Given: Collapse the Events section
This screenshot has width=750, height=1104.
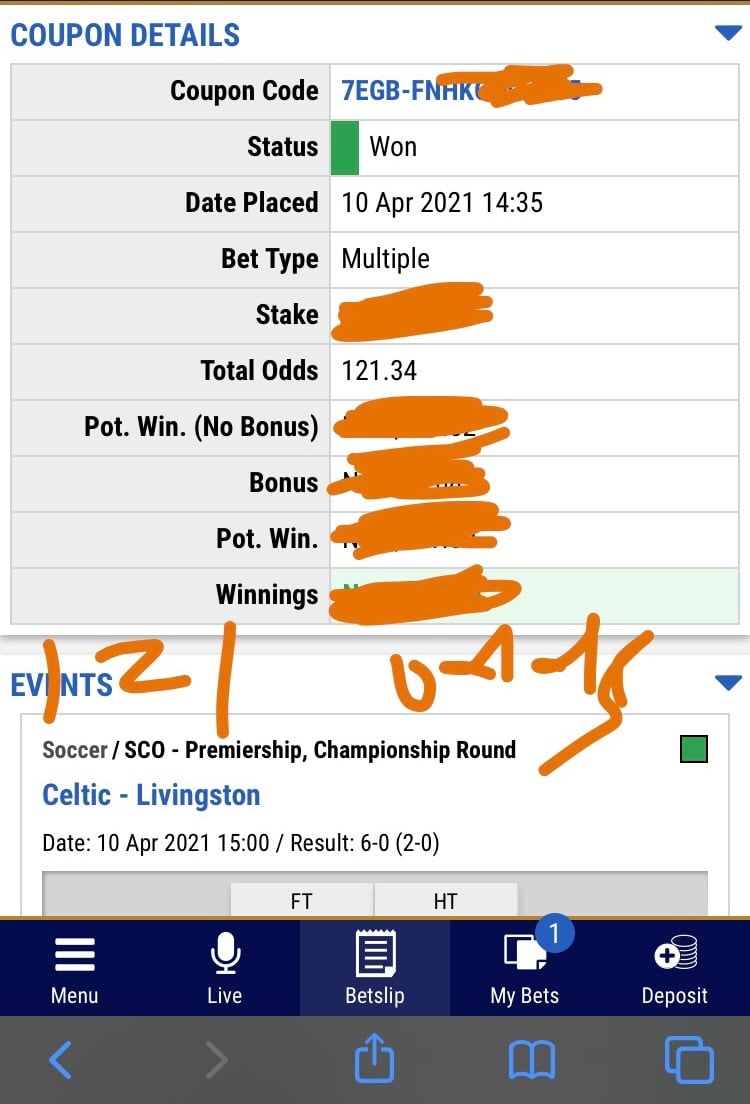Looking at the screenshot, I should click(x=727, y=684).
